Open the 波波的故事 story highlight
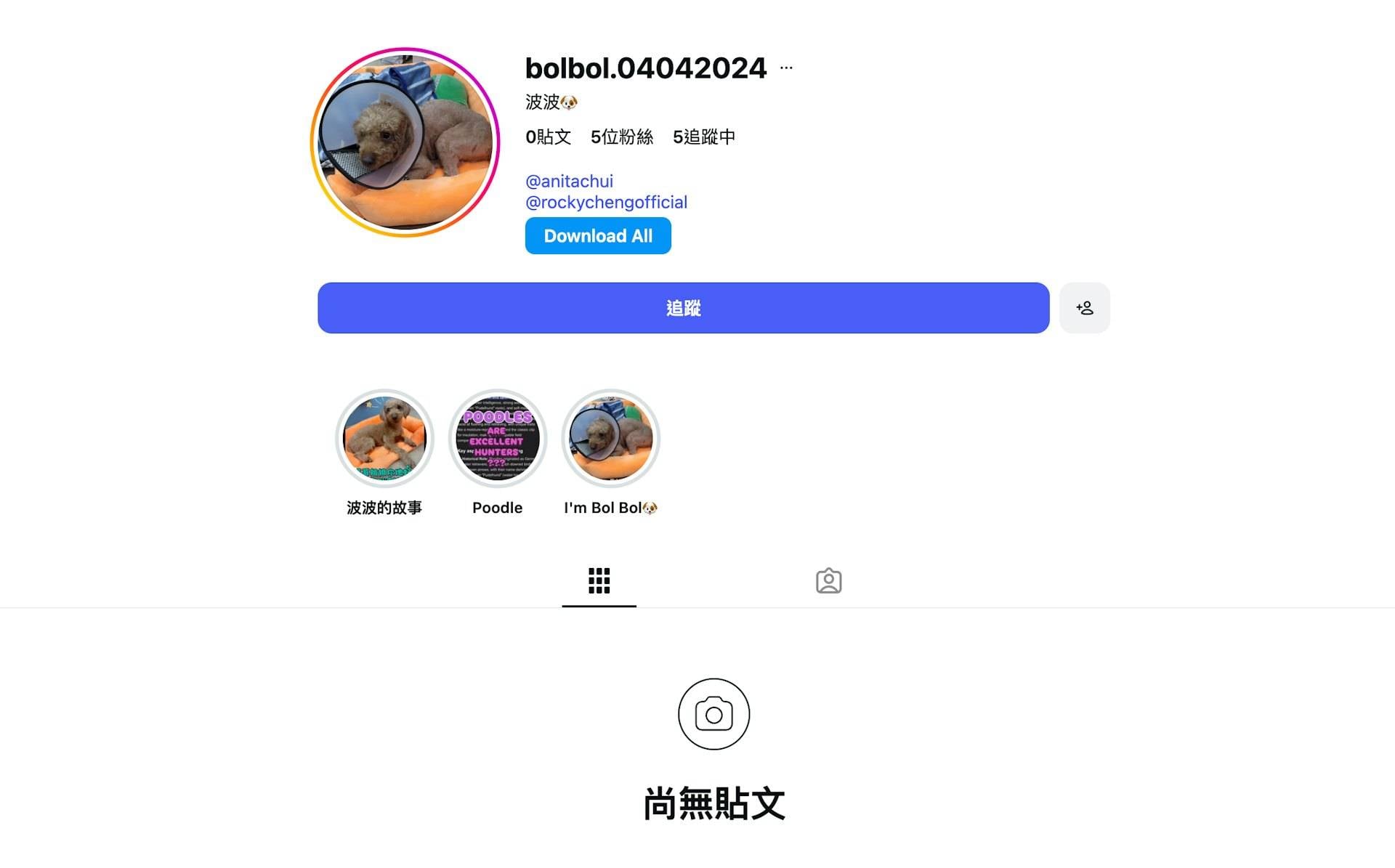This screenshot has height=868, width=1395. [384, 439]
